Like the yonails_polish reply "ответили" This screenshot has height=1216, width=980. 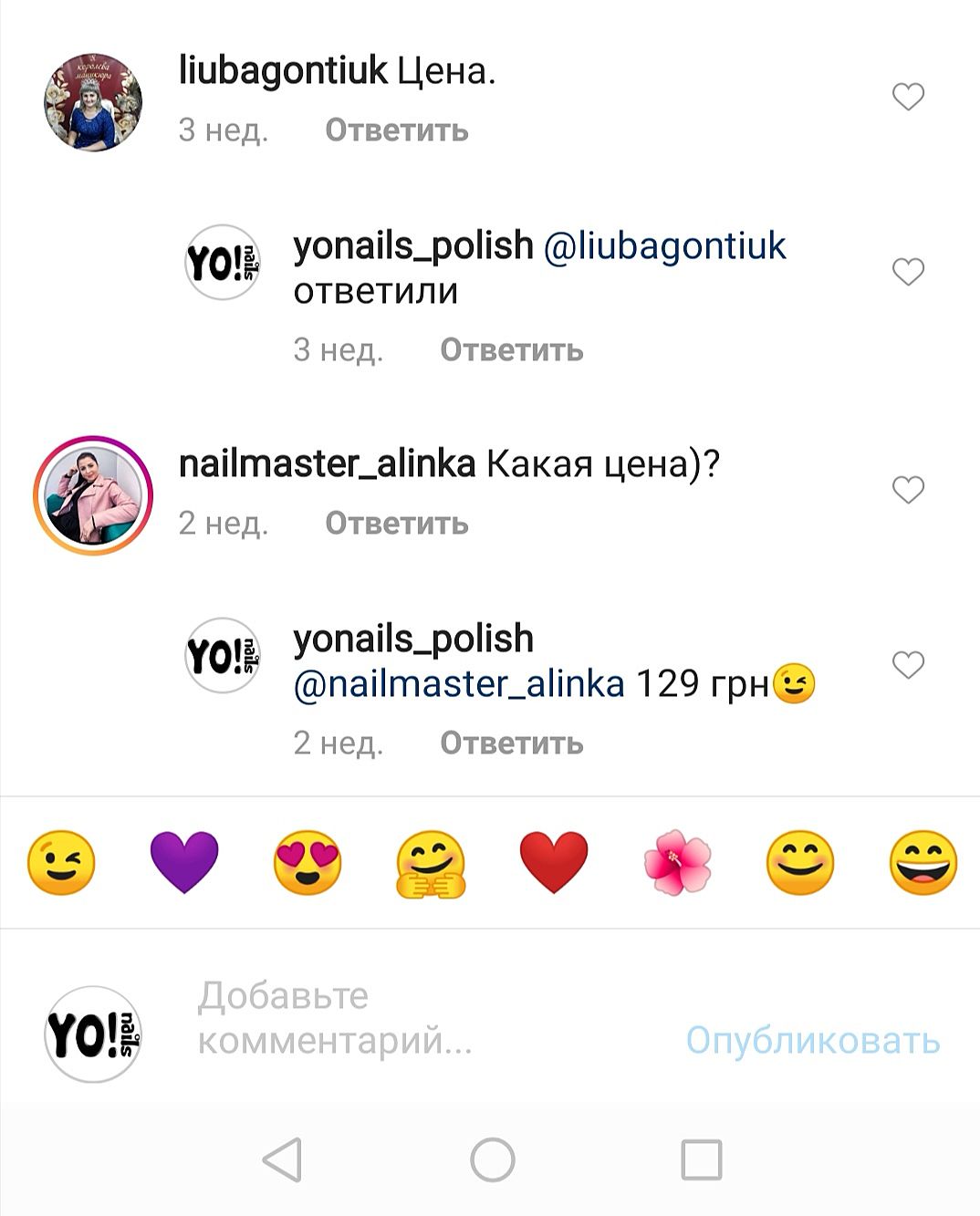[908, 272]
